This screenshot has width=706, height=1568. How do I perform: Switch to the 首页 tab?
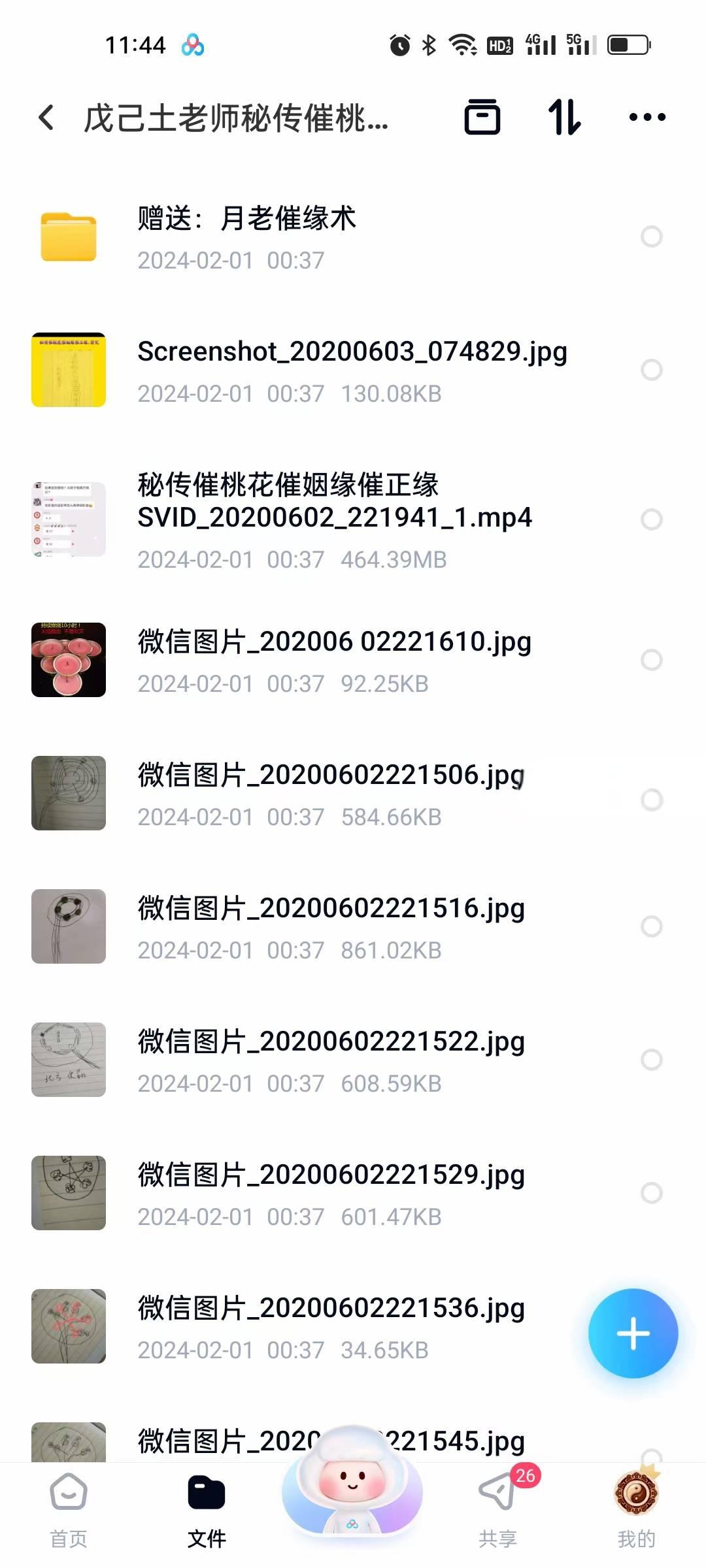coord(69,1503)
